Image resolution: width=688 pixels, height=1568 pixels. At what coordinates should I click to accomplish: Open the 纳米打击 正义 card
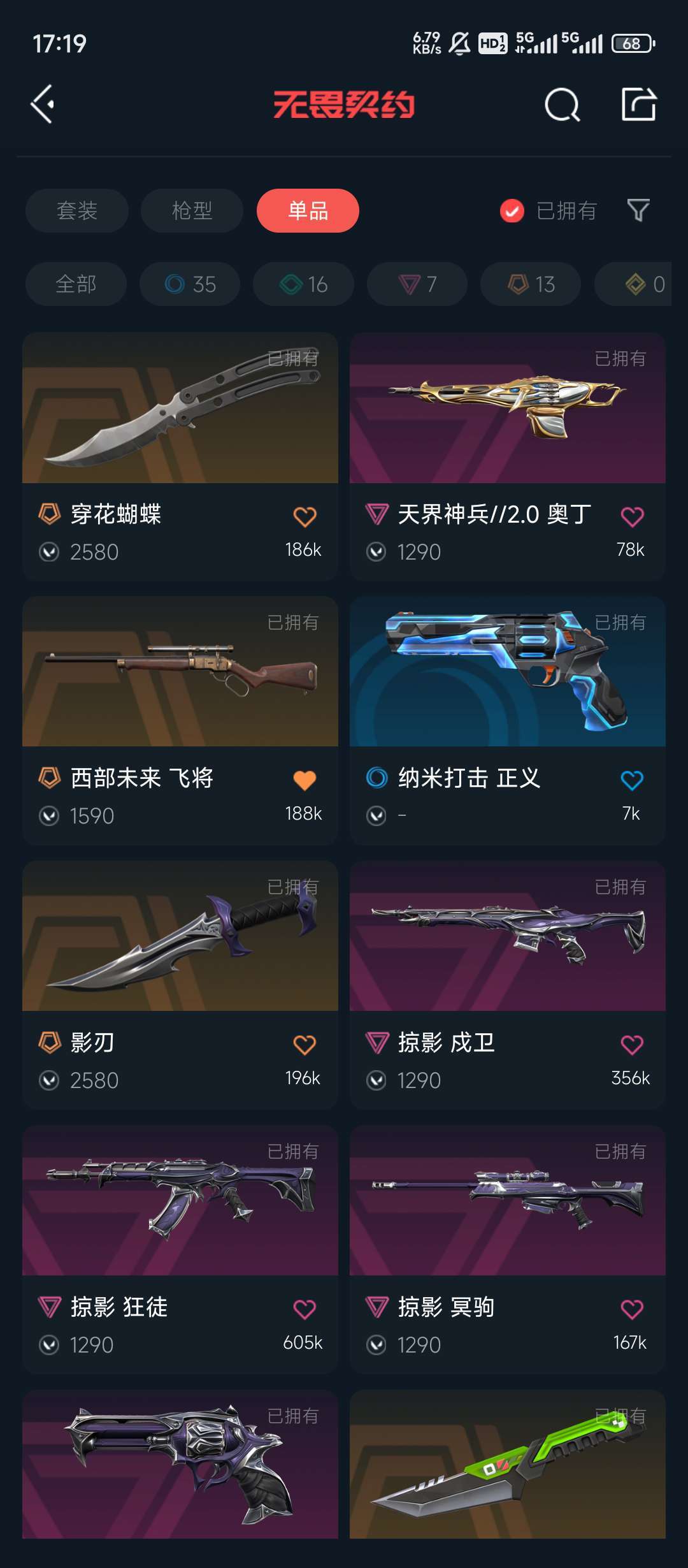pos(508,721)
